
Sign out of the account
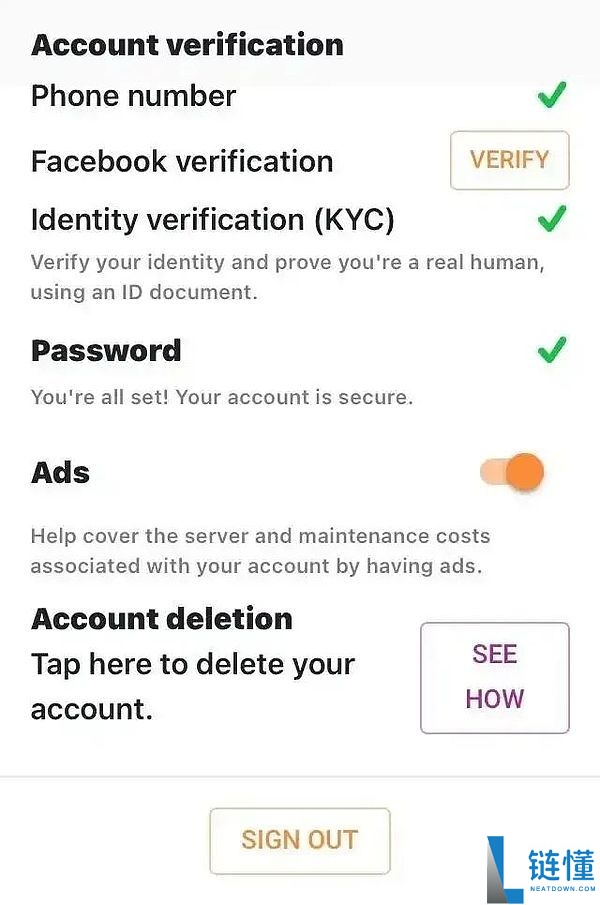(299, 840)
